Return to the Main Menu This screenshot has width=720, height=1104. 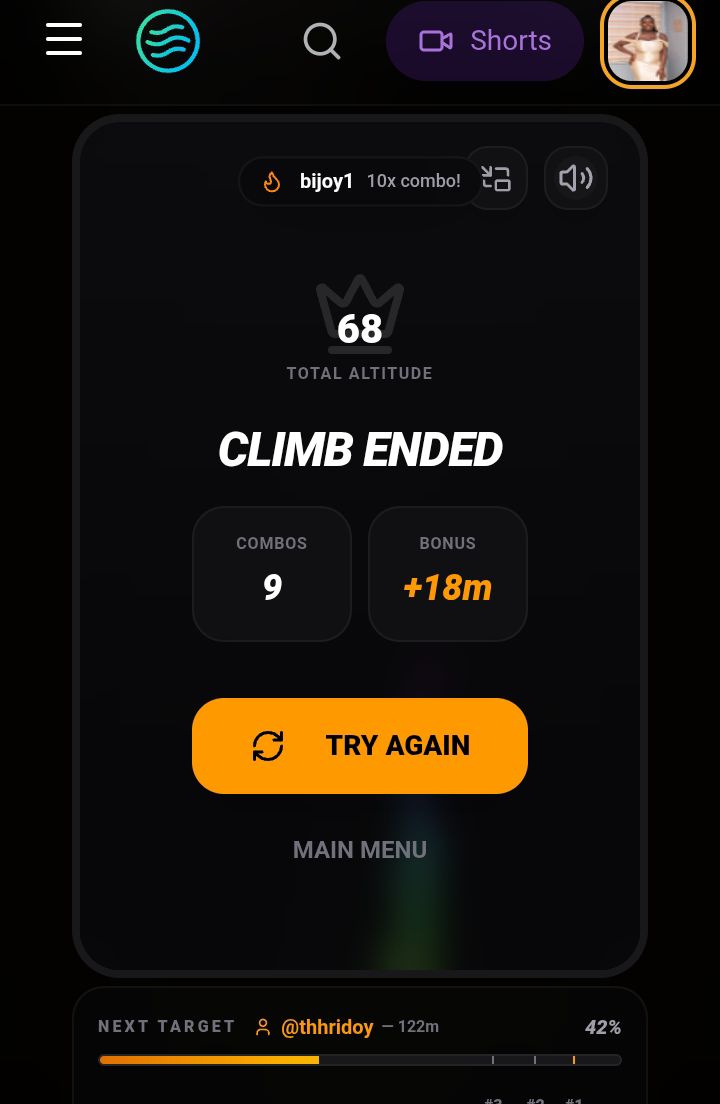(x=360, y=850)
